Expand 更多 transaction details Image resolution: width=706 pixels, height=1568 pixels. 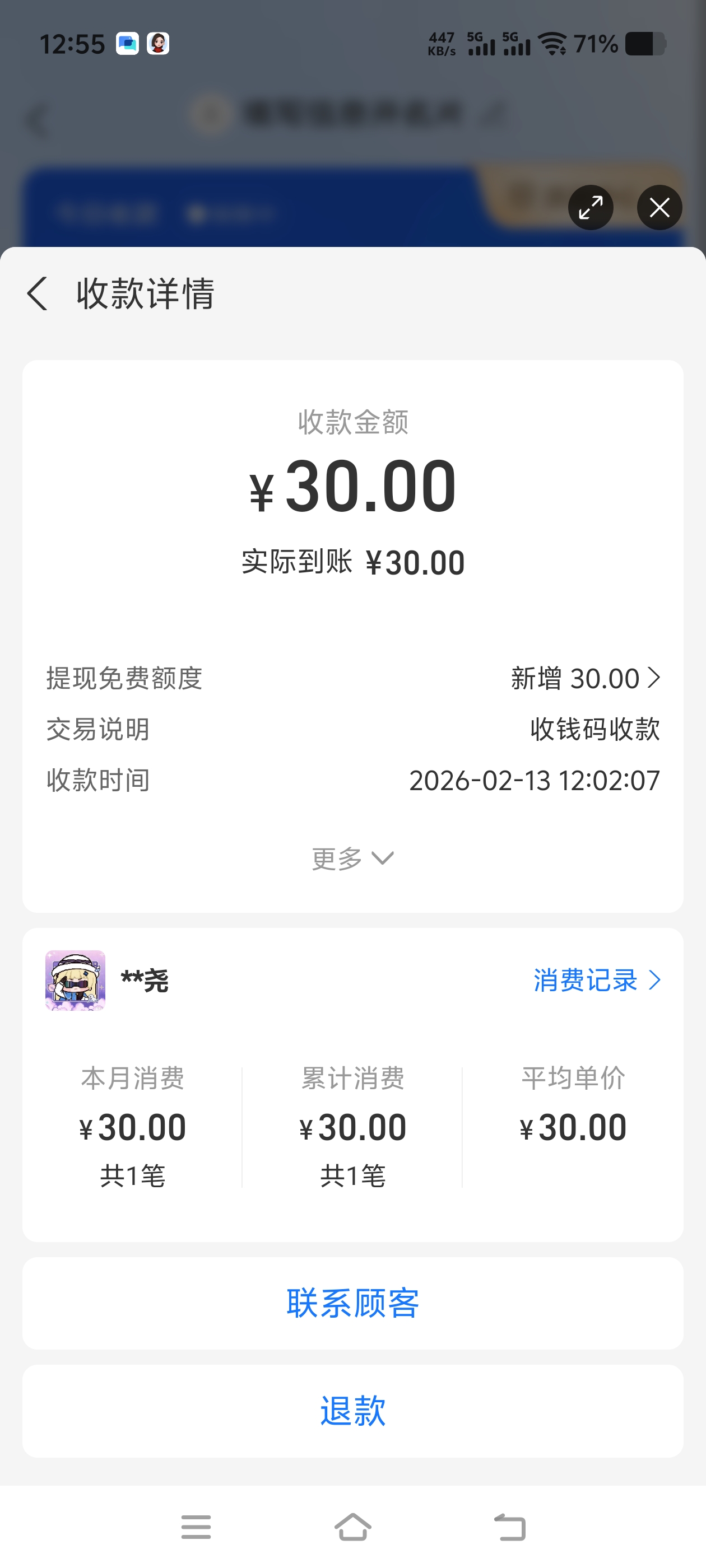[352, 858]
